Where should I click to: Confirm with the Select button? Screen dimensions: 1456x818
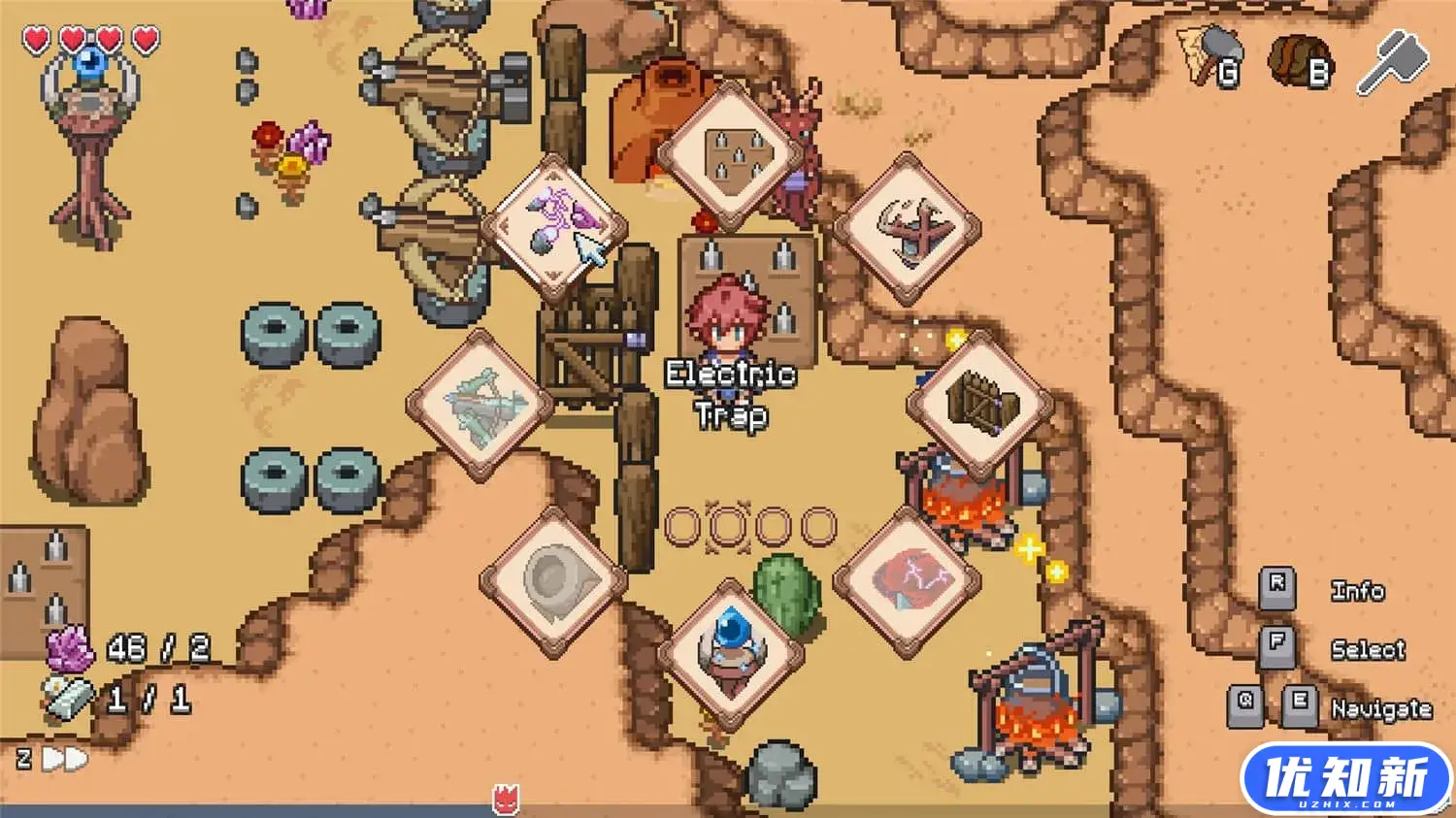1277,647
